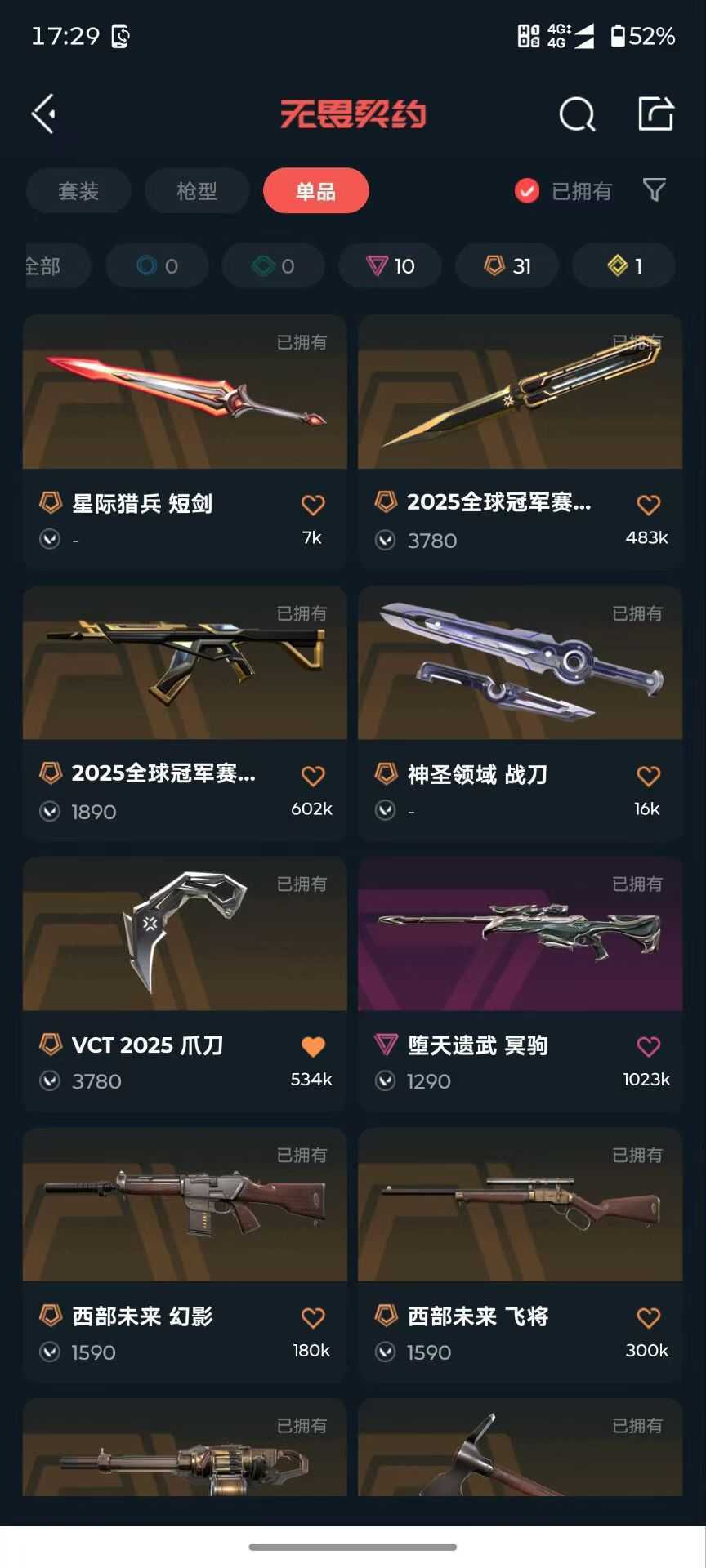Open the 堕天遗武 冥驹 skin card

[x=520, y=934]
